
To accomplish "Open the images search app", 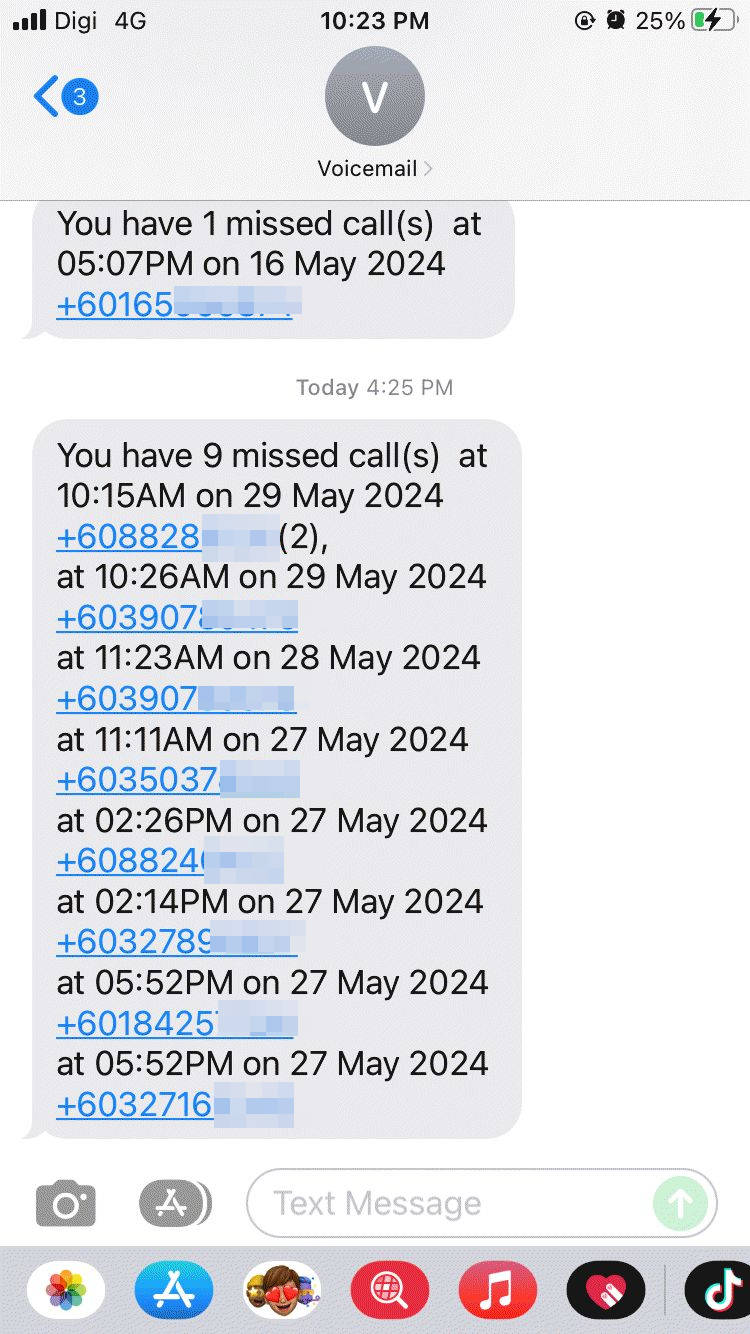I will tap(390, 1291).
